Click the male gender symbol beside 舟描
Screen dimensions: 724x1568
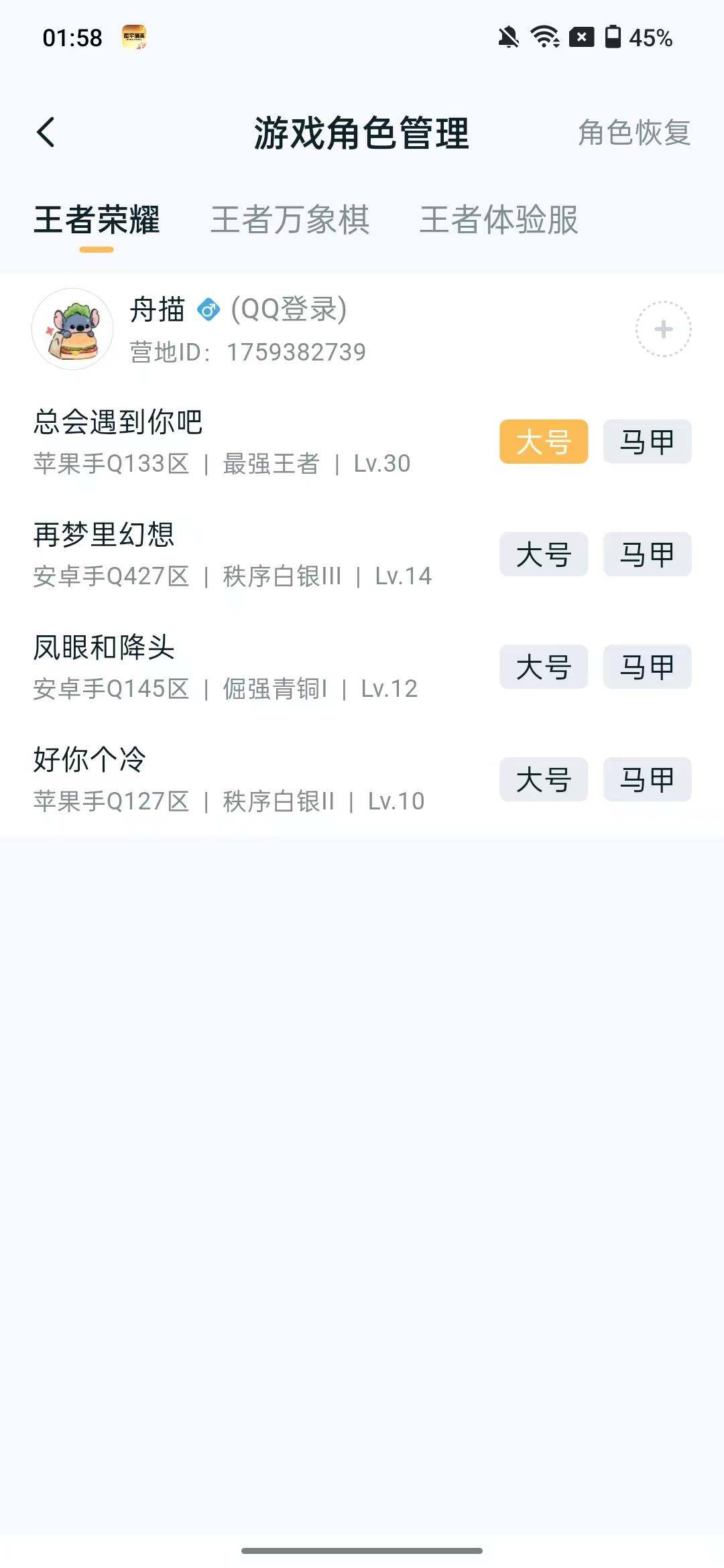[x=208, y=310]
